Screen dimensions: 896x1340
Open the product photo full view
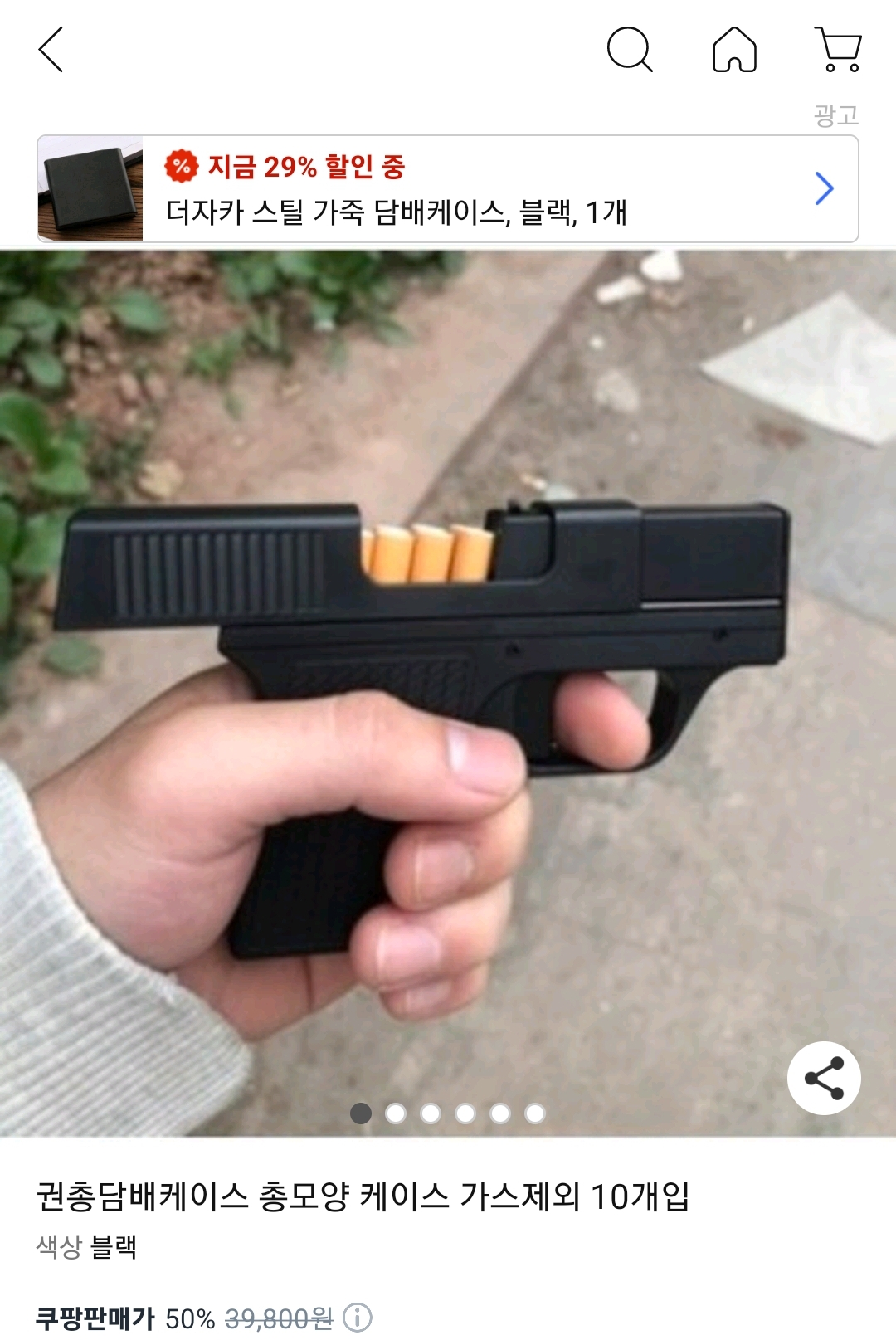point(448,689)
